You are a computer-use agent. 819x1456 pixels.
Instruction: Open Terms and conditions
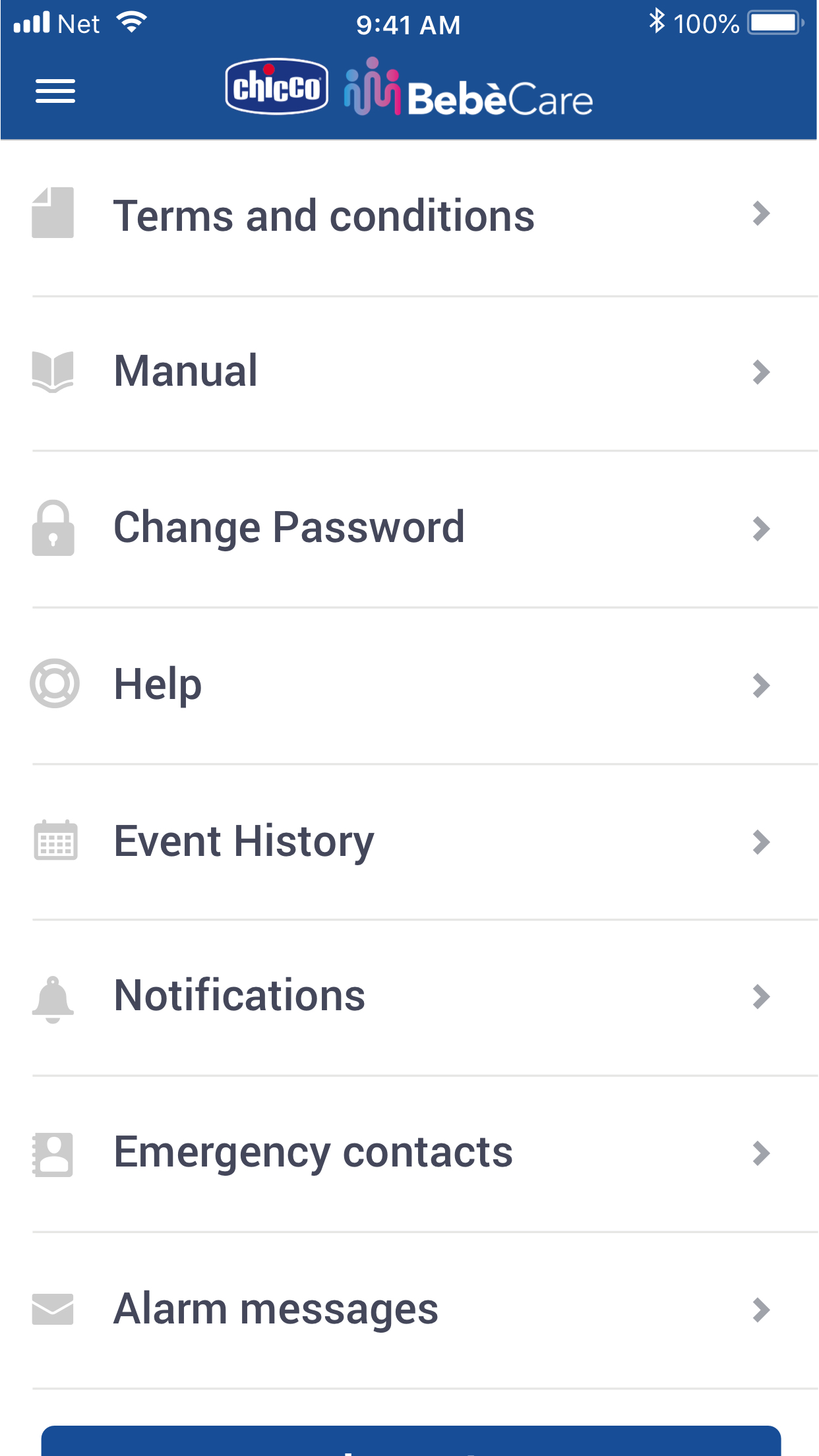(x=409, y=216)
